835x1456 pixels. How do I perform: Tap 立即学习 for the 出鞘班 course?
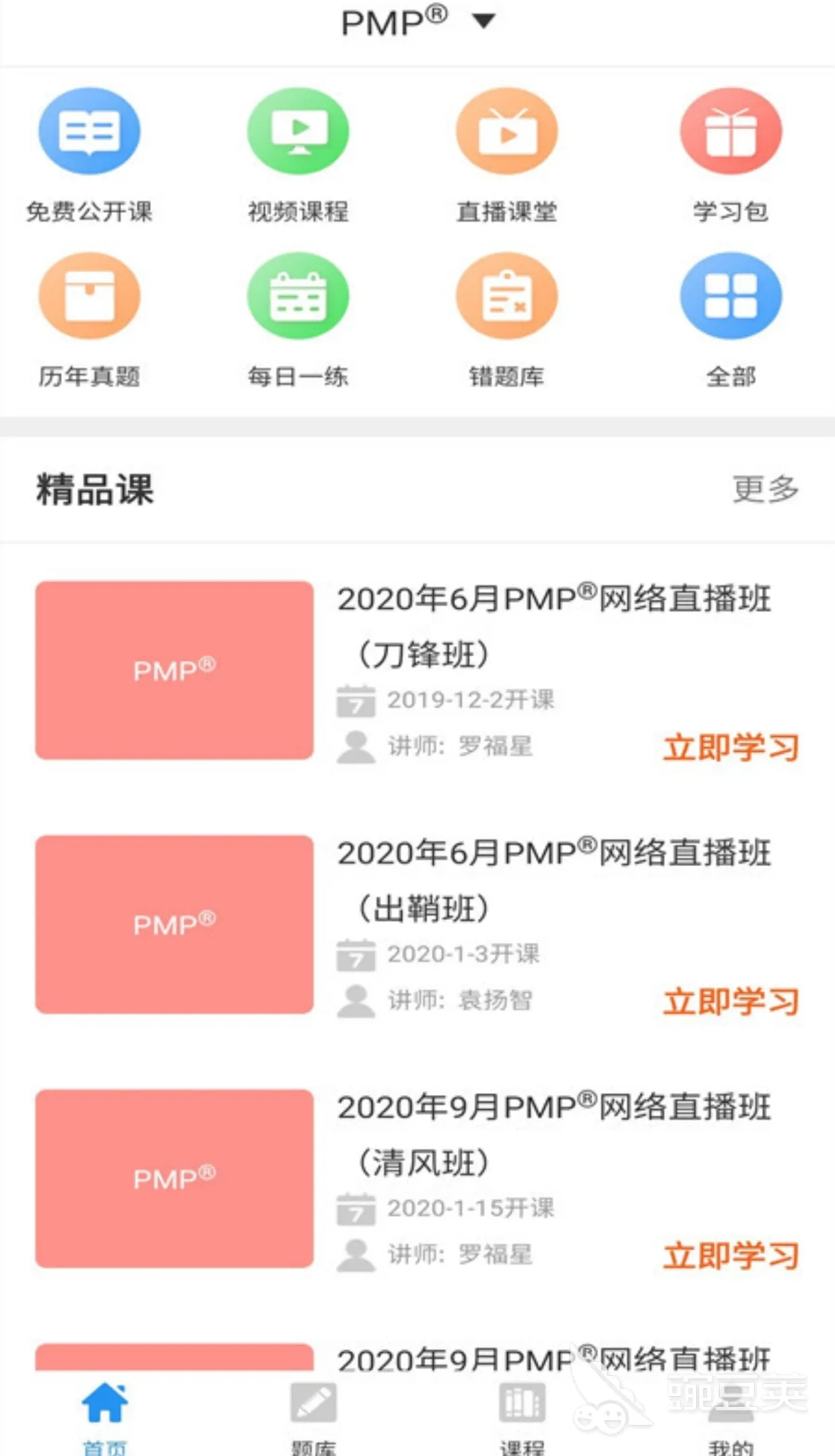pos(731,1001)
